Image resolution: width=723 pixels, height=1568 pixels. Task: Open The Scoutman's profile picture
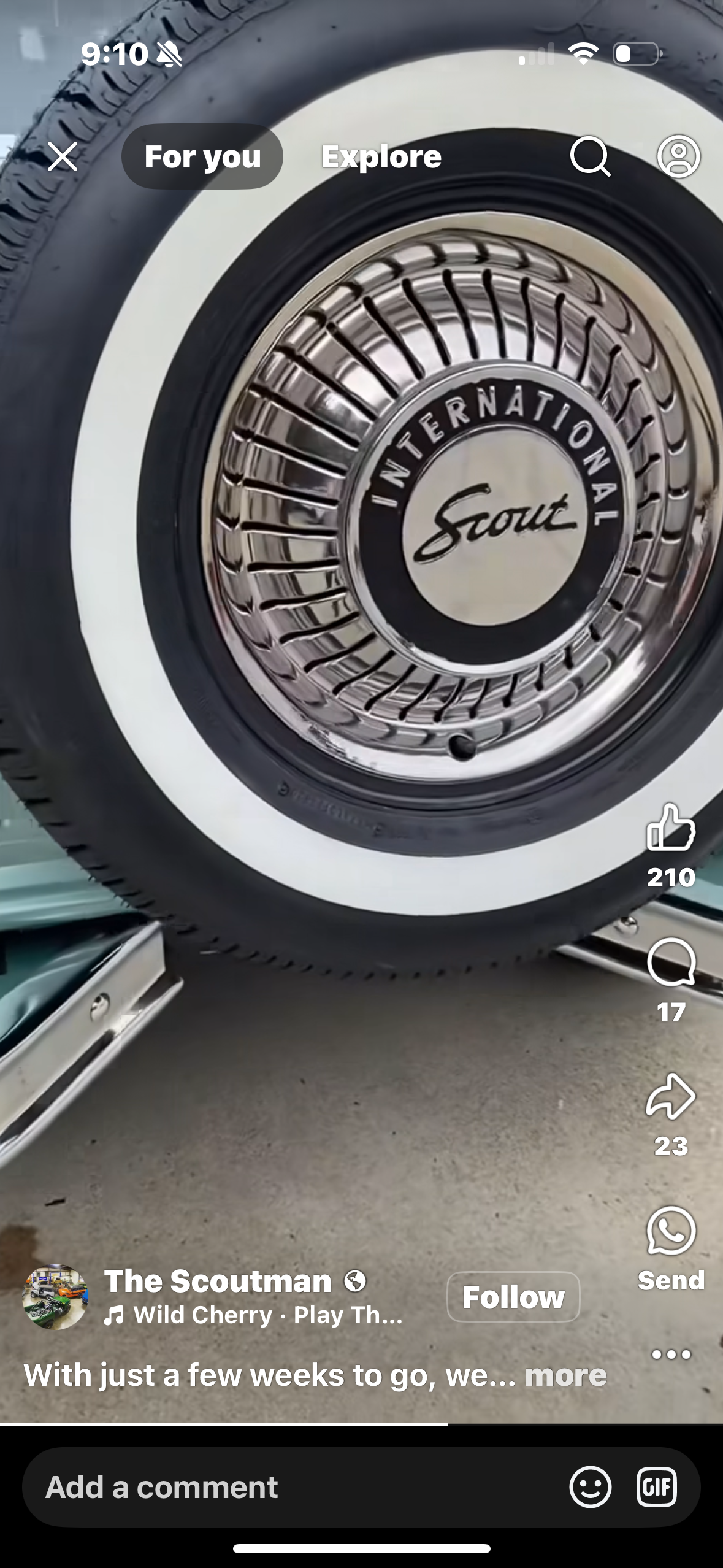click(55, 1297)
